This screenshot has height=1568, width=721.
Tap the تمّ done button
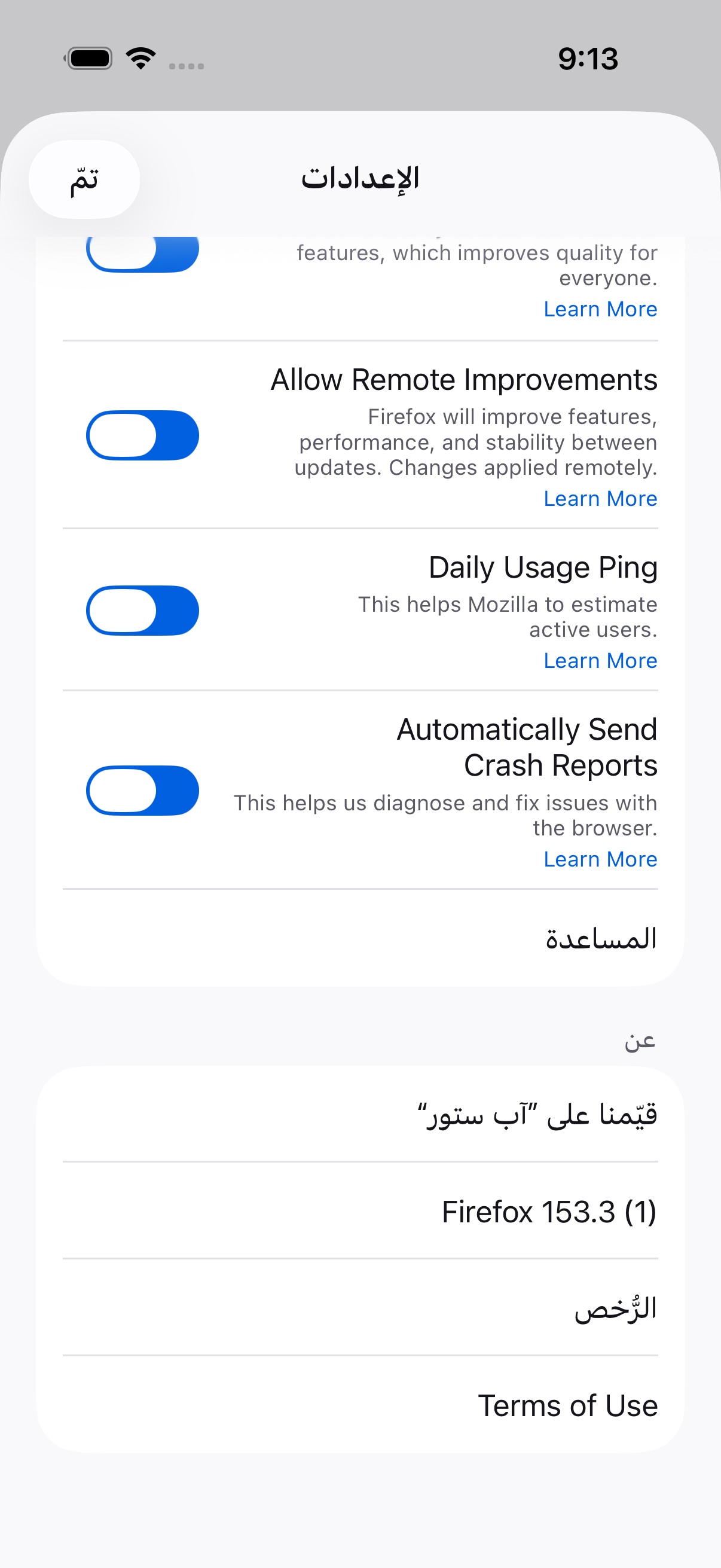[84, 179]
